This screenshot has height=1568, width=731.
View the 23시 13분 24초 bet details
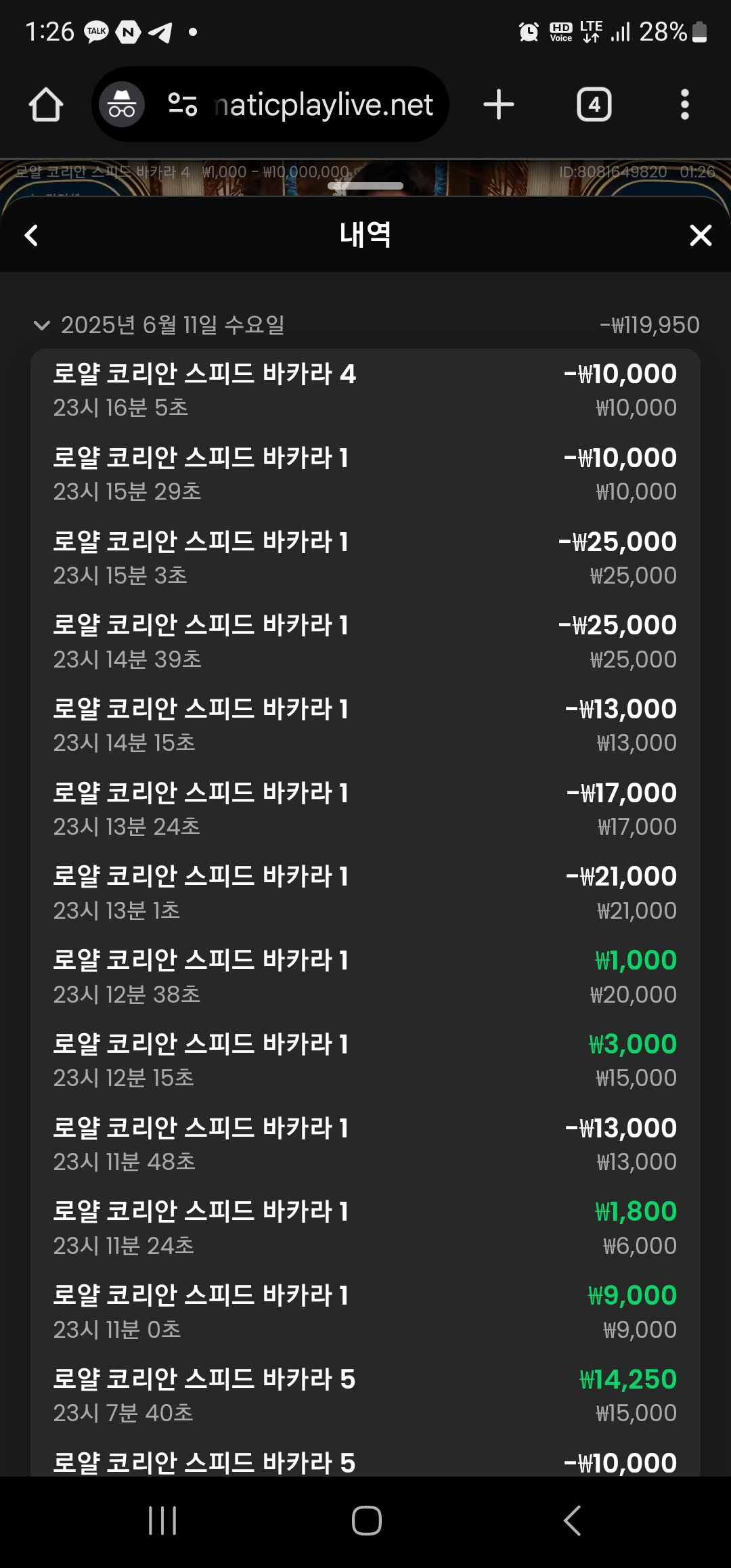365,809
